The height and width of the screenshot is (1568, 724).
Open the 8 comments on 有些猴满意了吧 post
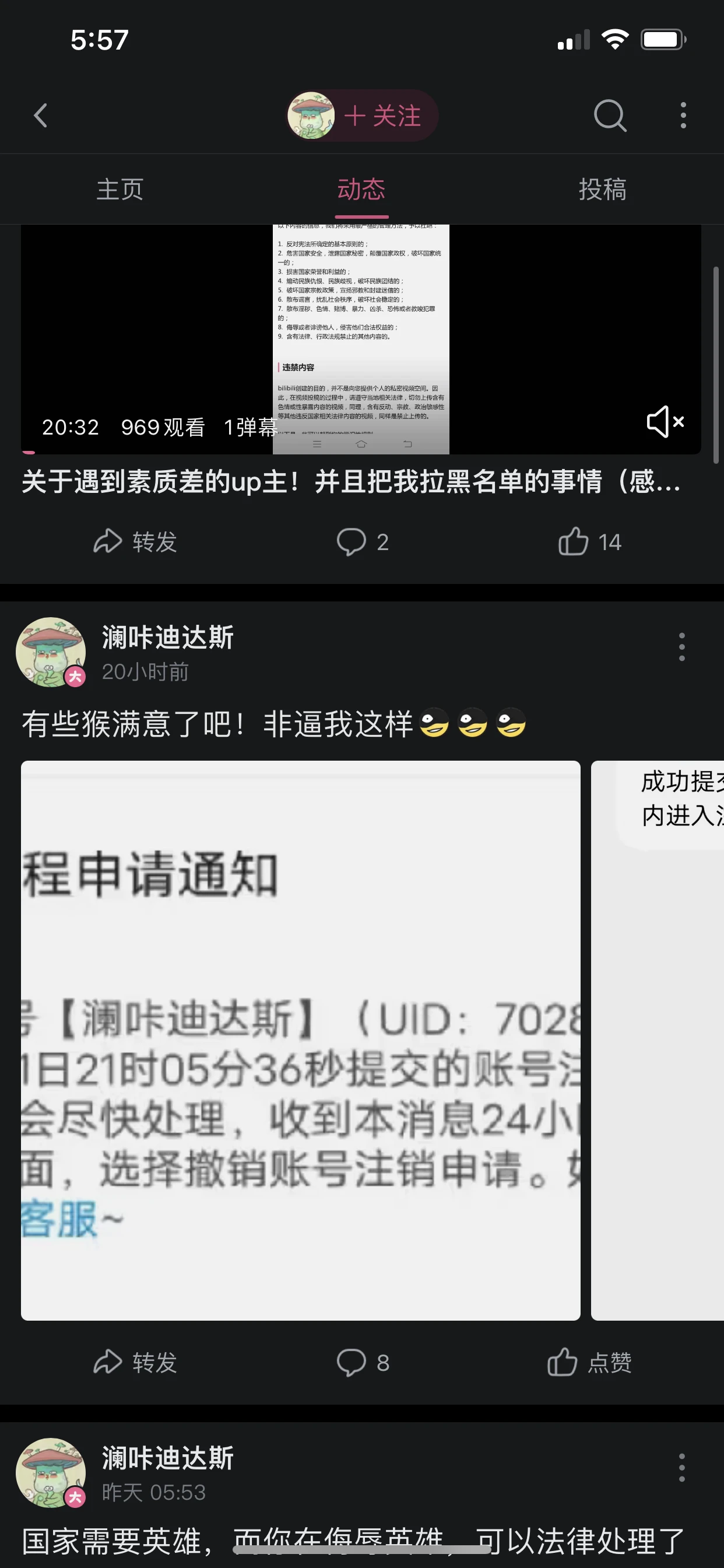point(363,1362)
